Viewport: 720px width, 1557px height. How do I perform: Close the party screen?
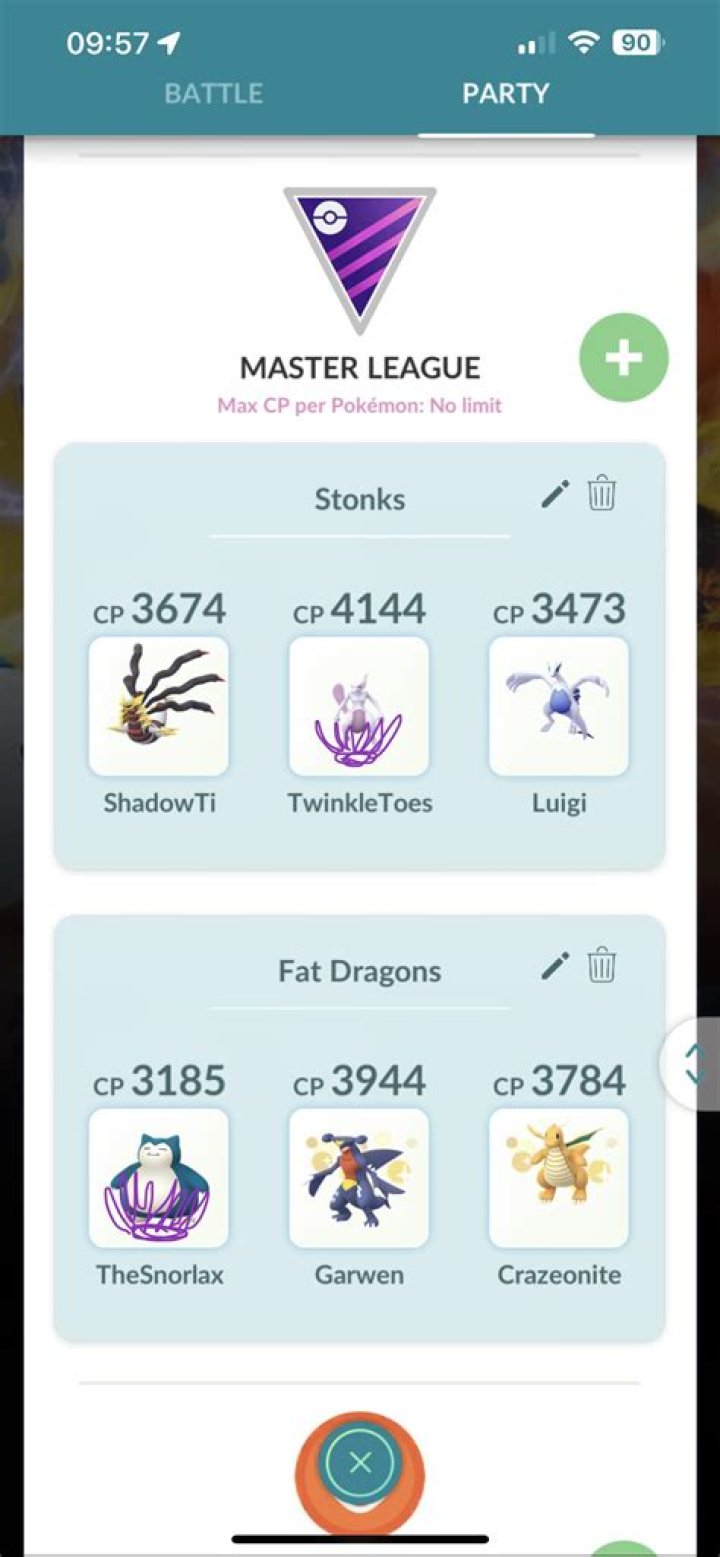(360, 1463)
